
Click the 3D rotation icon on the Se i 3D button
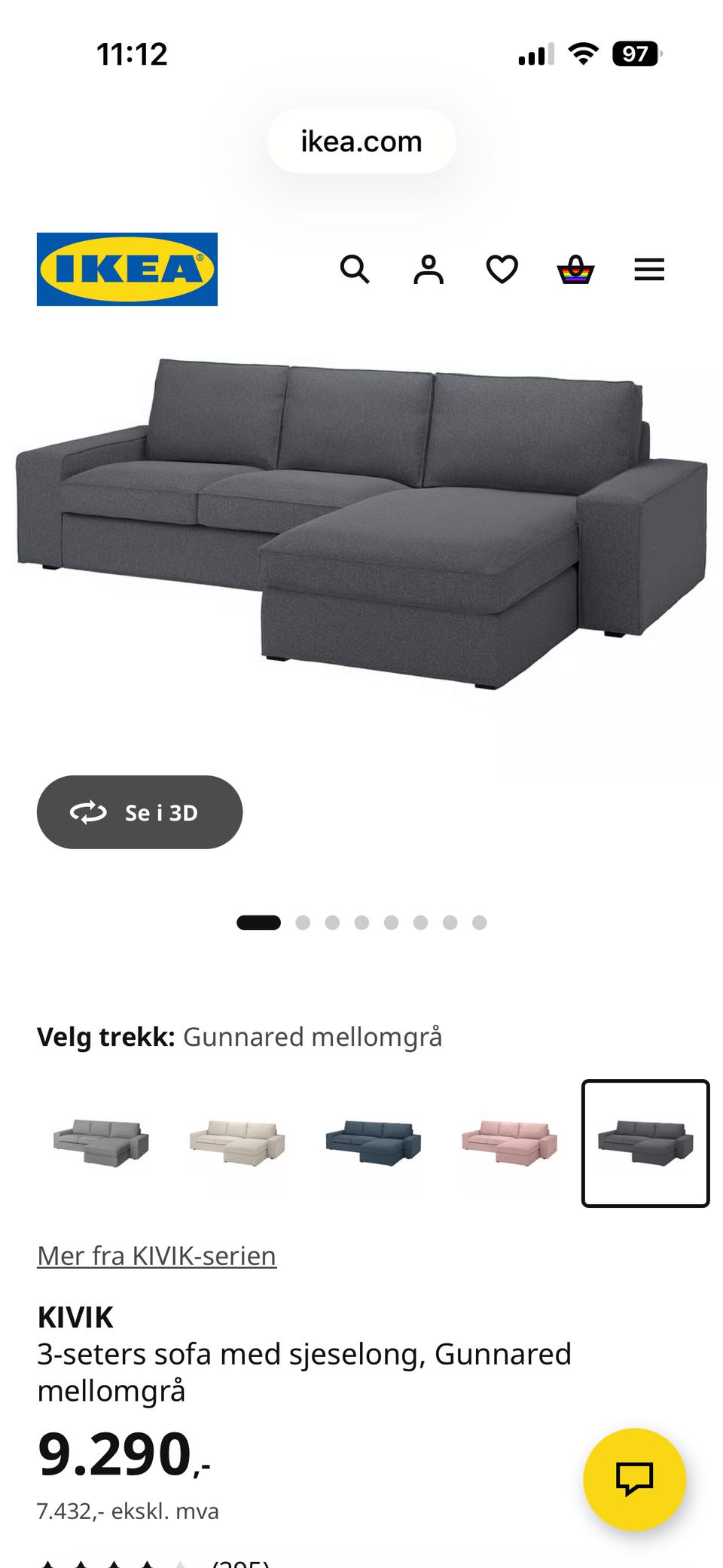(88, 812)
